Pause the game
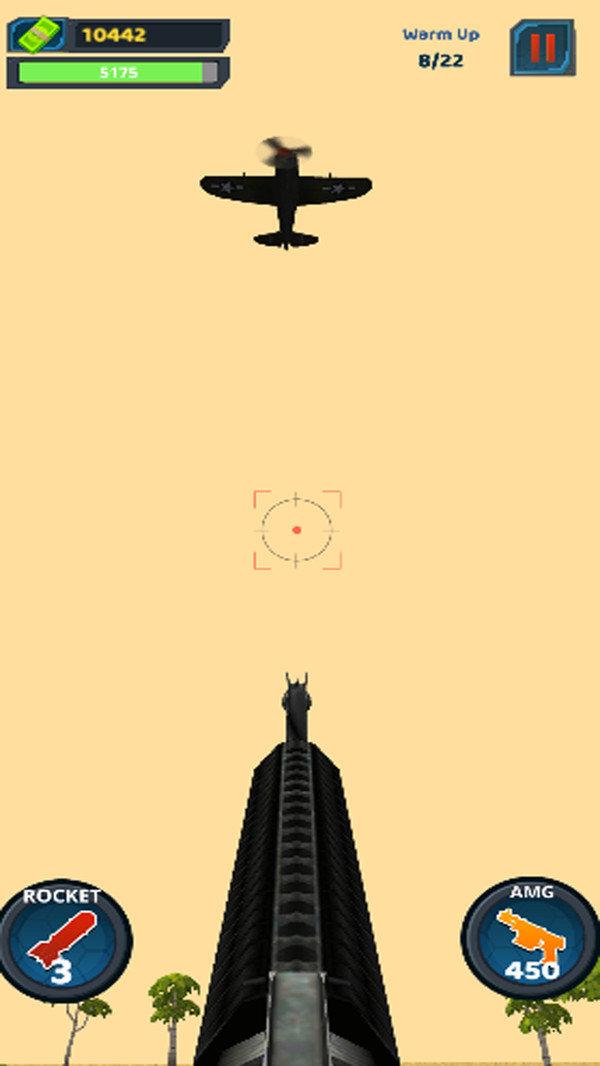This screenshot has width=600, height=1066. pyautogui.click(x=542, y=47)
